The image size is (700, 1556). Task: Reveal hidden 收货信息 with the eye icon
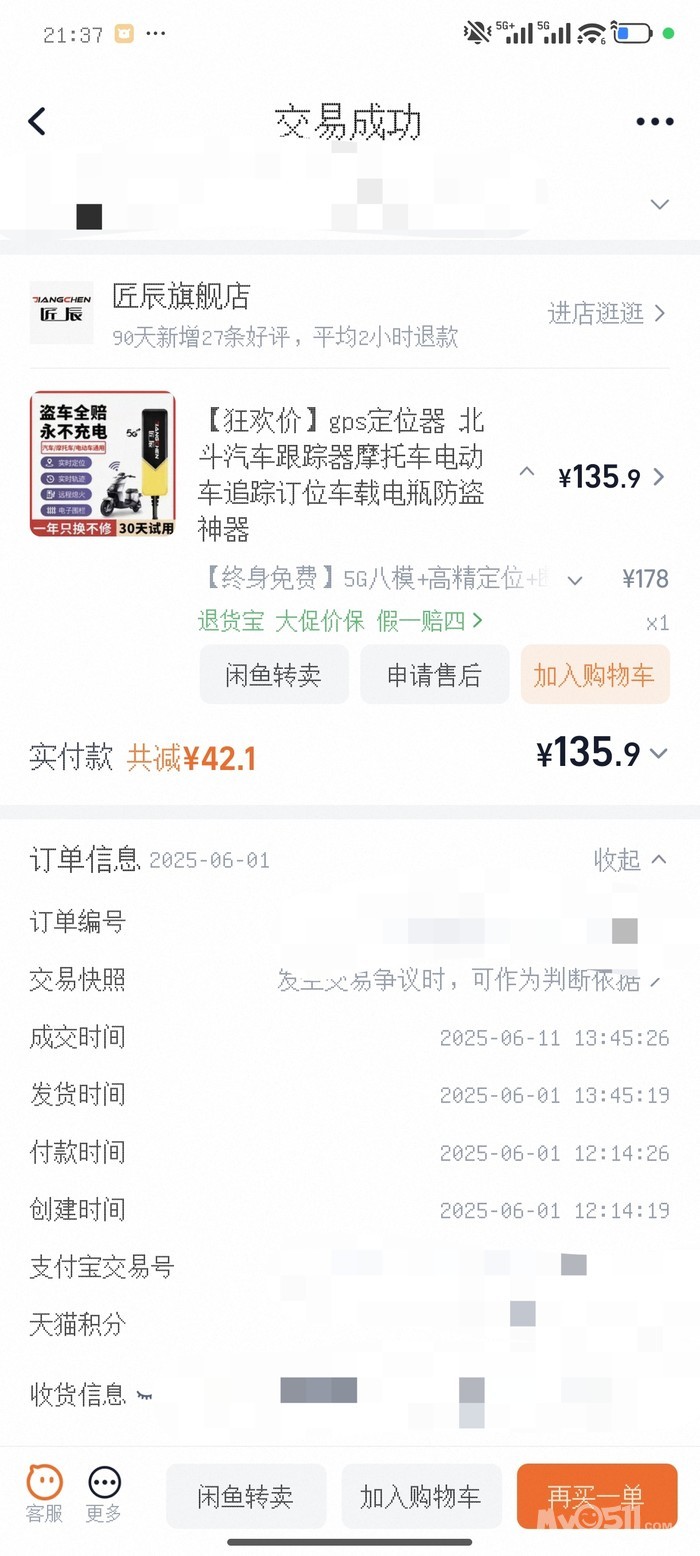(144, 1395)
